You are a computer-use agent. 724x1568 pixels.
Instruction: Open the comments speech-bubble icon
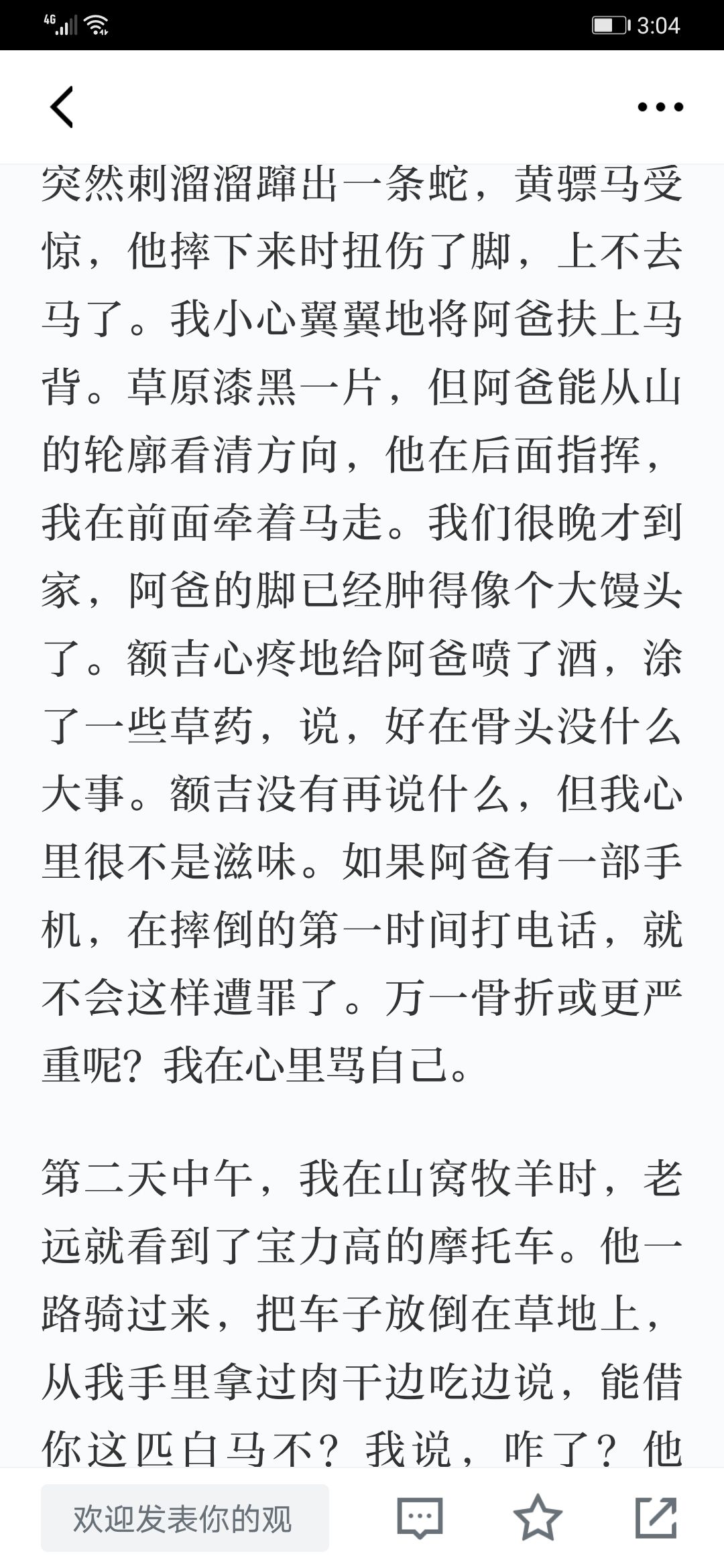pyautogui.click(x=420, y=1518)
